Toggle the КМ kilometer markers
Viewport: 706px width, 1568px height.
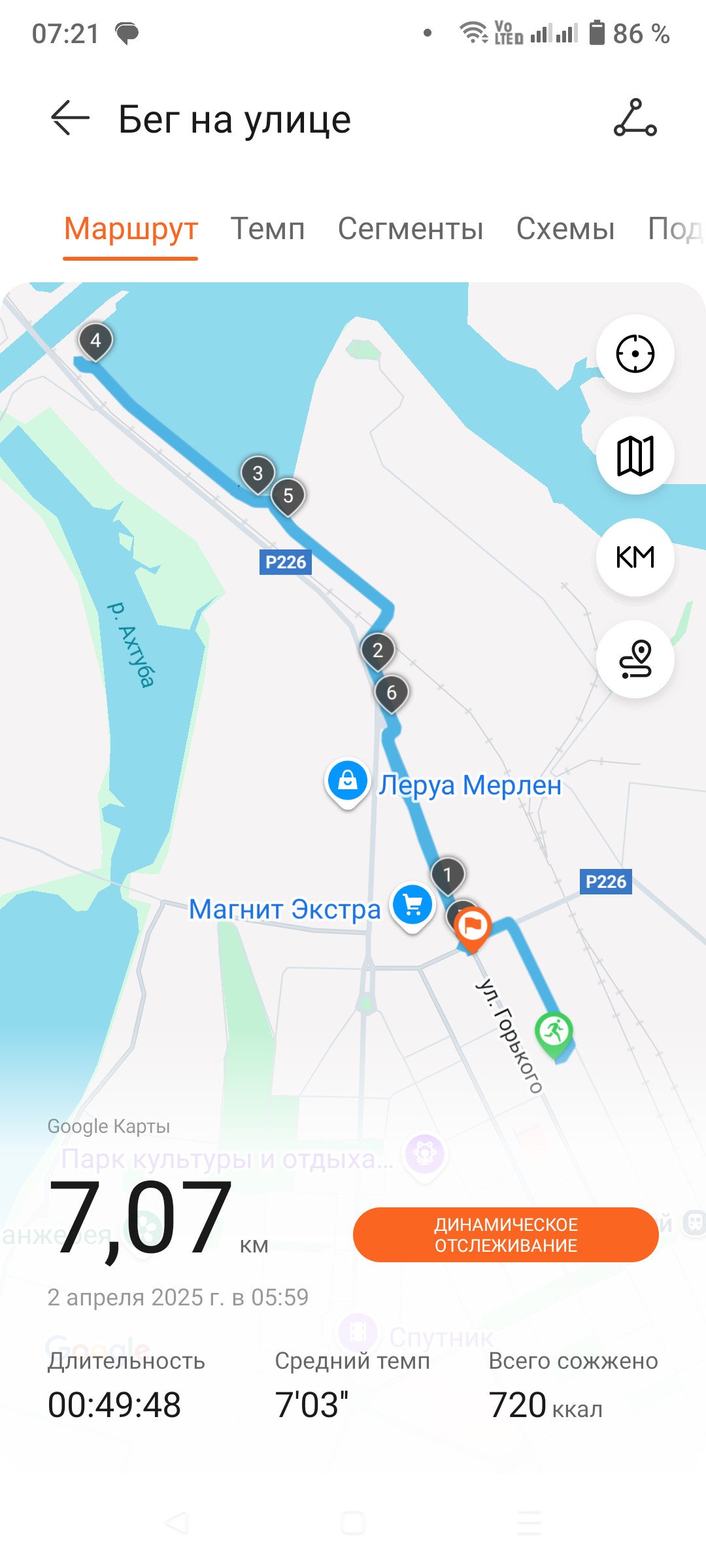[x=635, y=557]
